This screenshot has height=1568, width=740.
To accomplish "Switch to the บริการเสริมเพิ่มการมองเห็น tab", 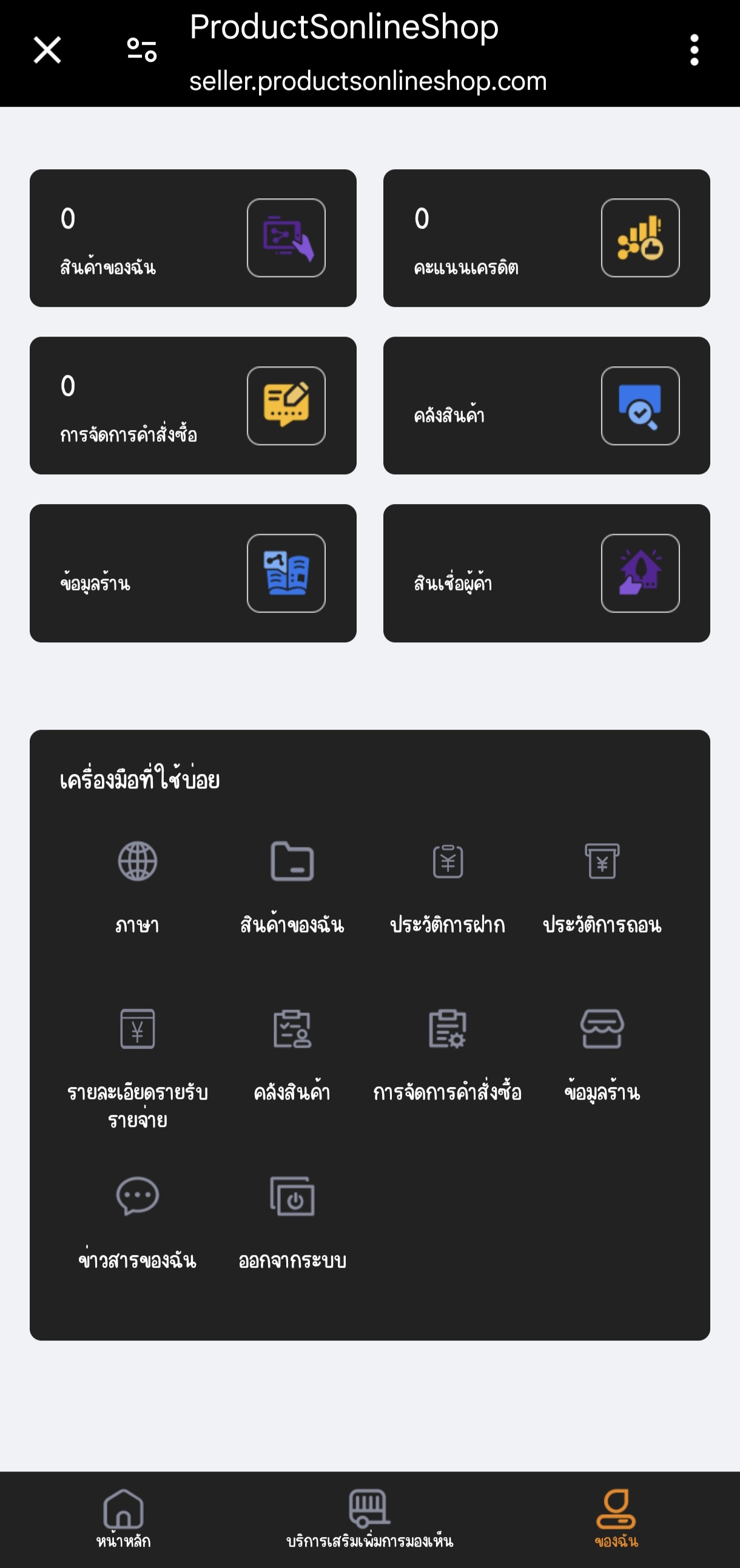I will 369,1519.
